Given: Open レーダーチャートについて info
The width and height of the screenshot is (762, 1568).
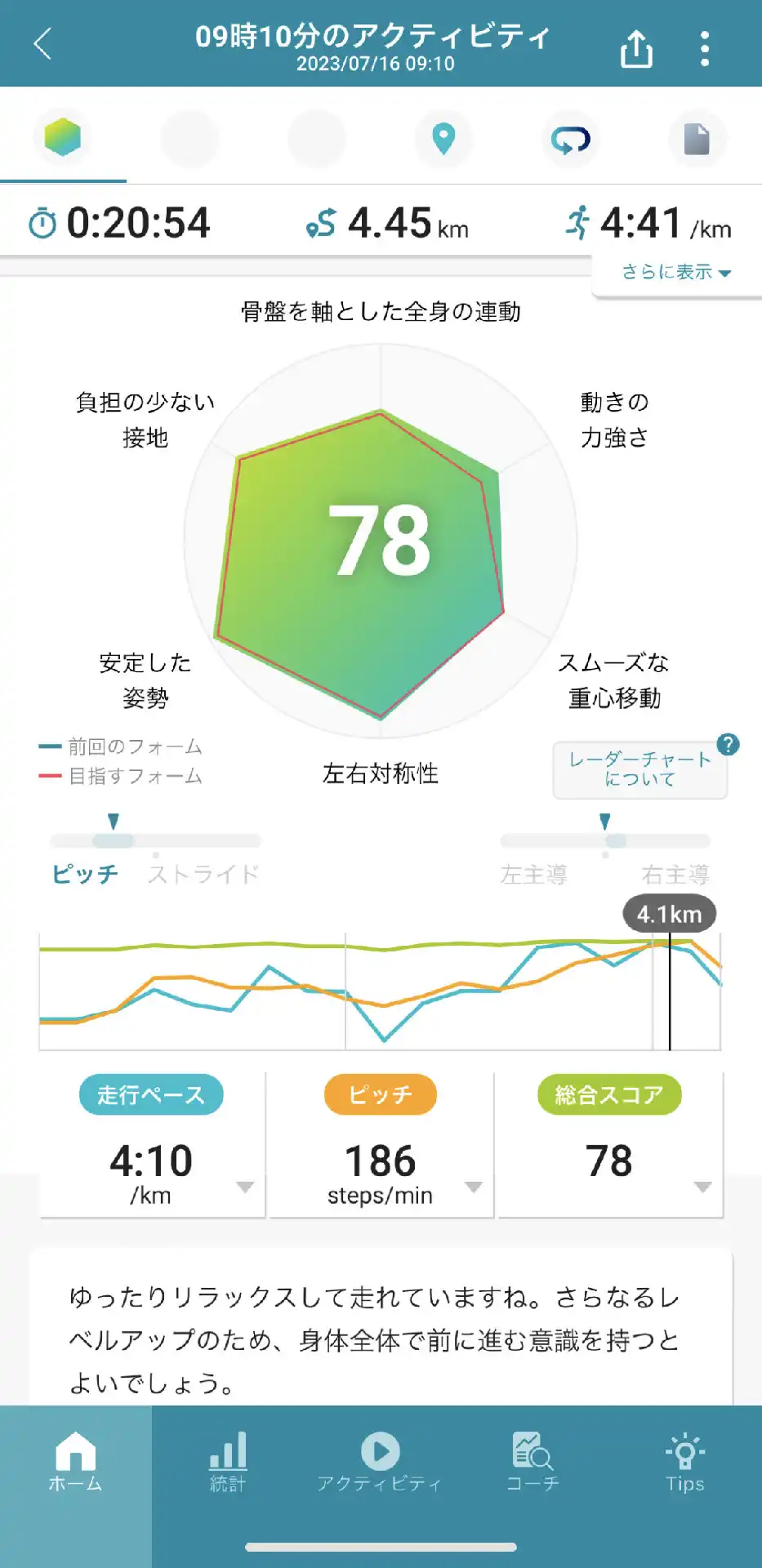Looking at the screenshot, I should point(639,769).
